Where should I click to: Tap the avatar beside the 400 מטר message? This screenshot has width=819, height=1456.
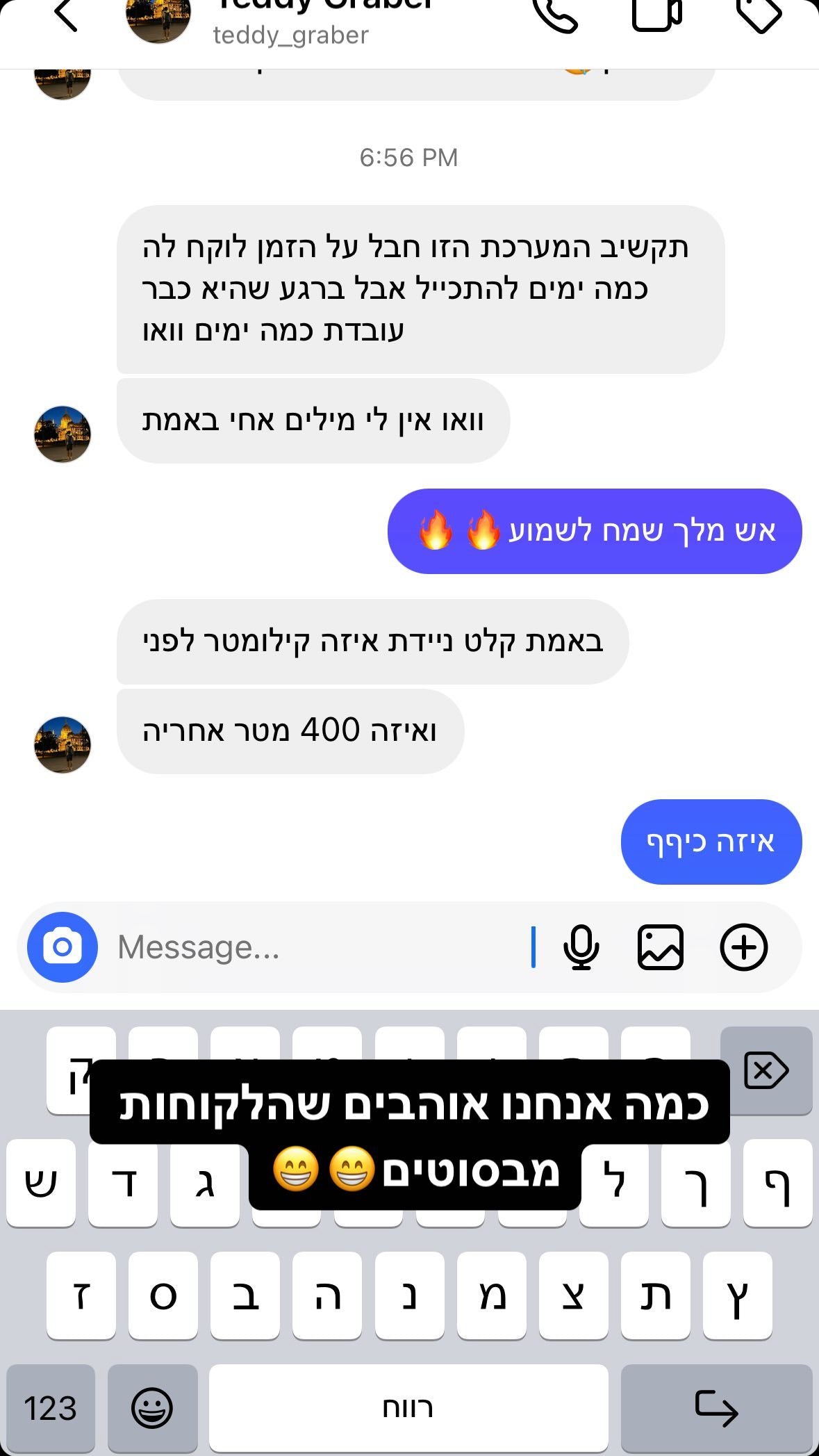point(63,745)
